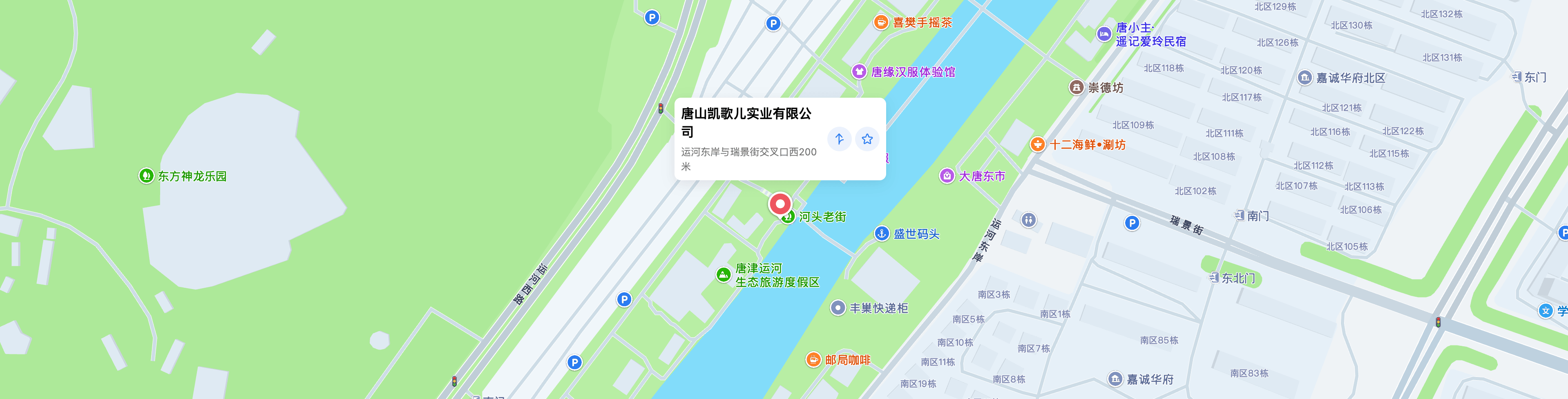
Task: Tap the 唐小主·遥记爱玲民宿 lodging marker
Action: 1103,34
